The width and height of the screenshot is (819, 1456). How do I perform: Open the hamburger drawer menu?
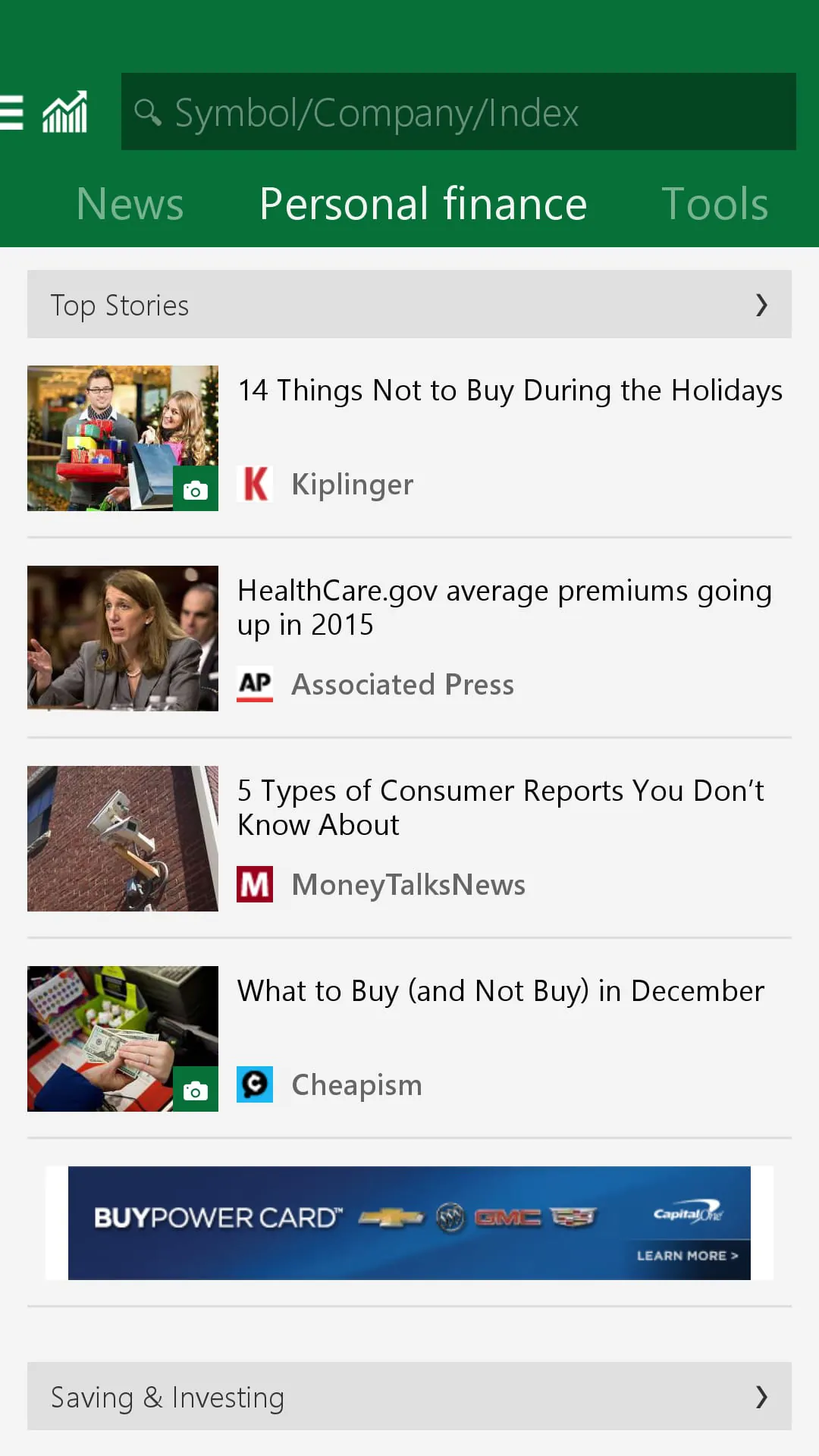pyautogui.click(x=12, y=112)
